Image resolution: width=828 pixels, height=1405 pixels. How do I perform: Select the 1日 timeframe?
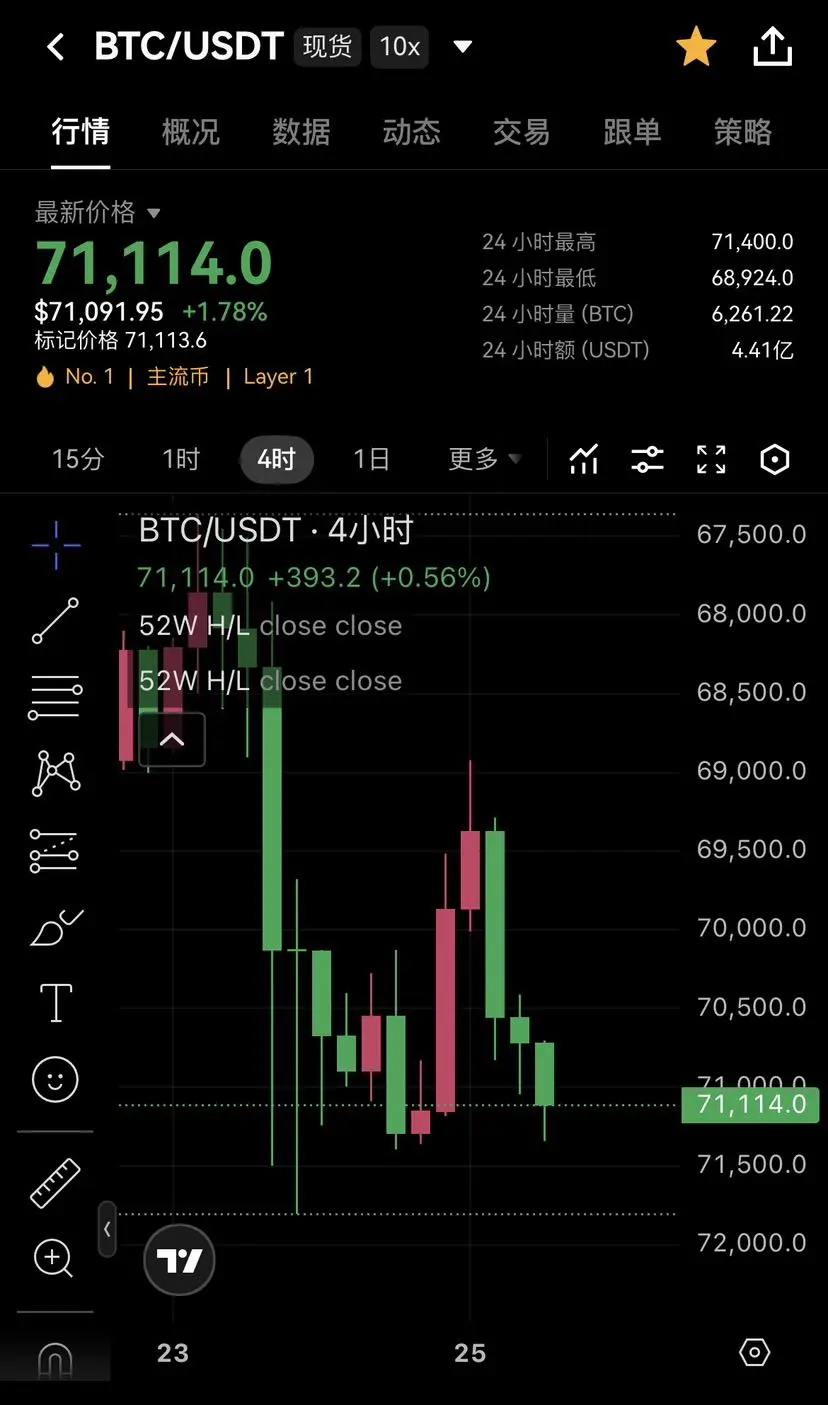click(371, 459)
